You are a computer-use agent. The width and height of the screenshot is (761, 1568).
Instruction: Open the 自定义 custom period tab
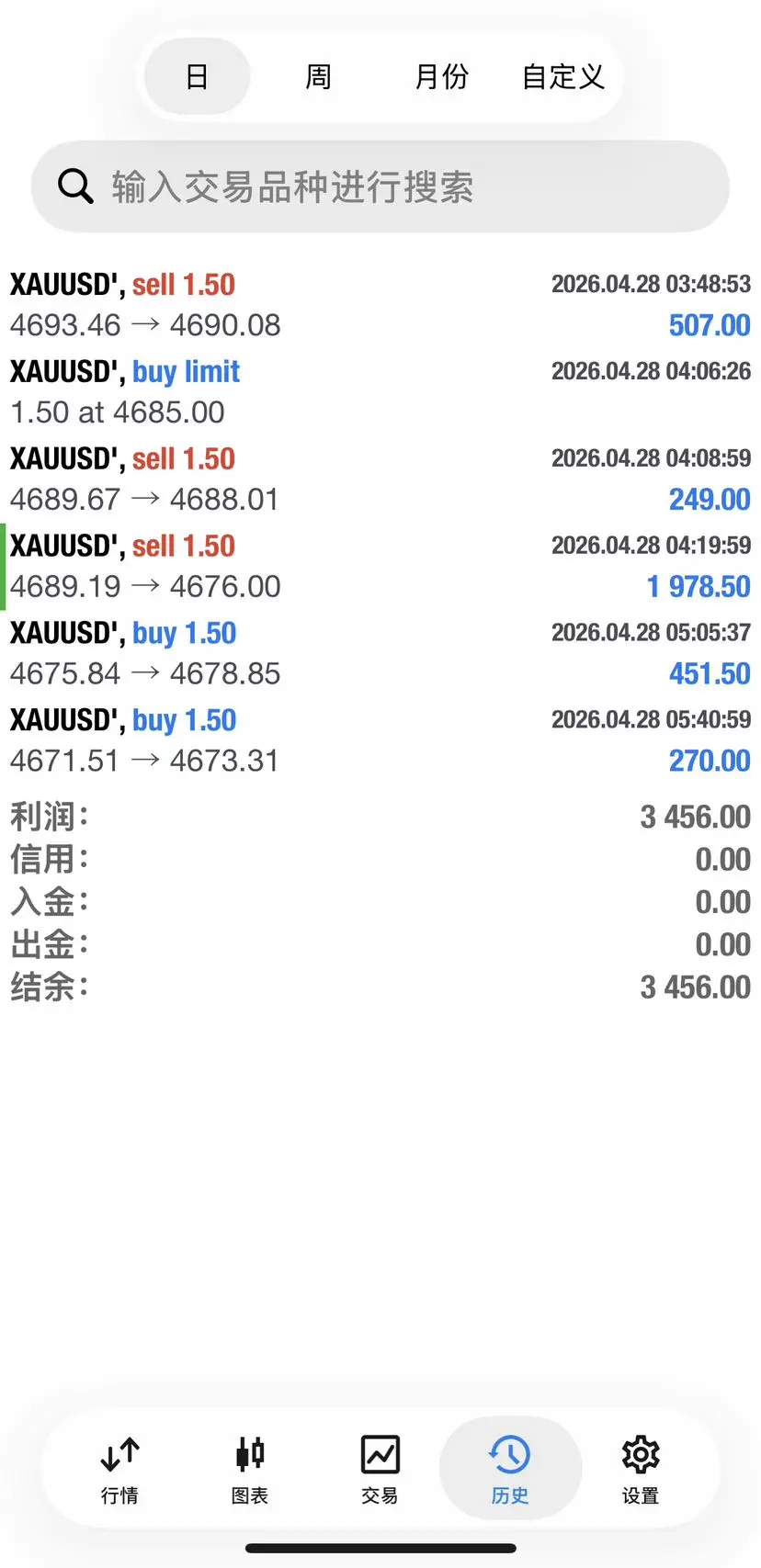pos(562,77)
